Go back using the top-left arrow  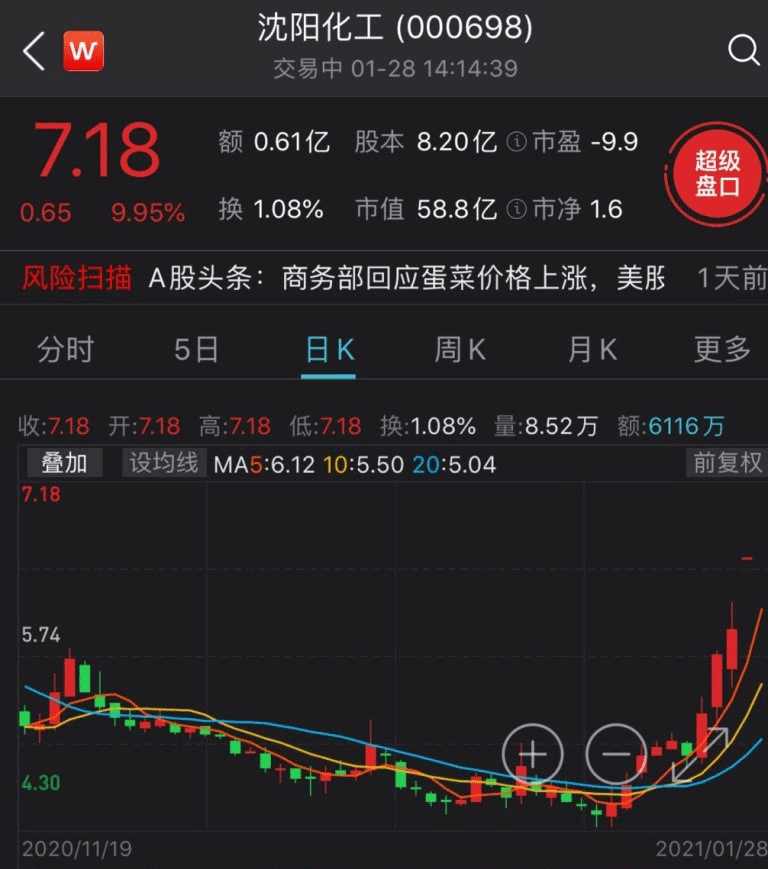34,51
